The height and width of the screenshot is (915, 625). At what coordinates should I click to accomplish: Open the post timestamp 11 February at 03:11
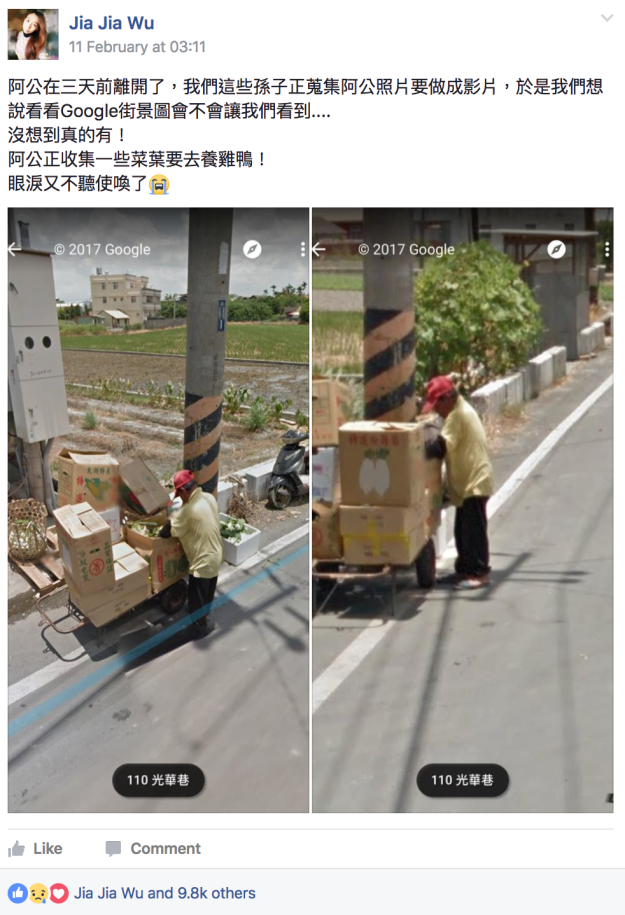tap(137, 47)
